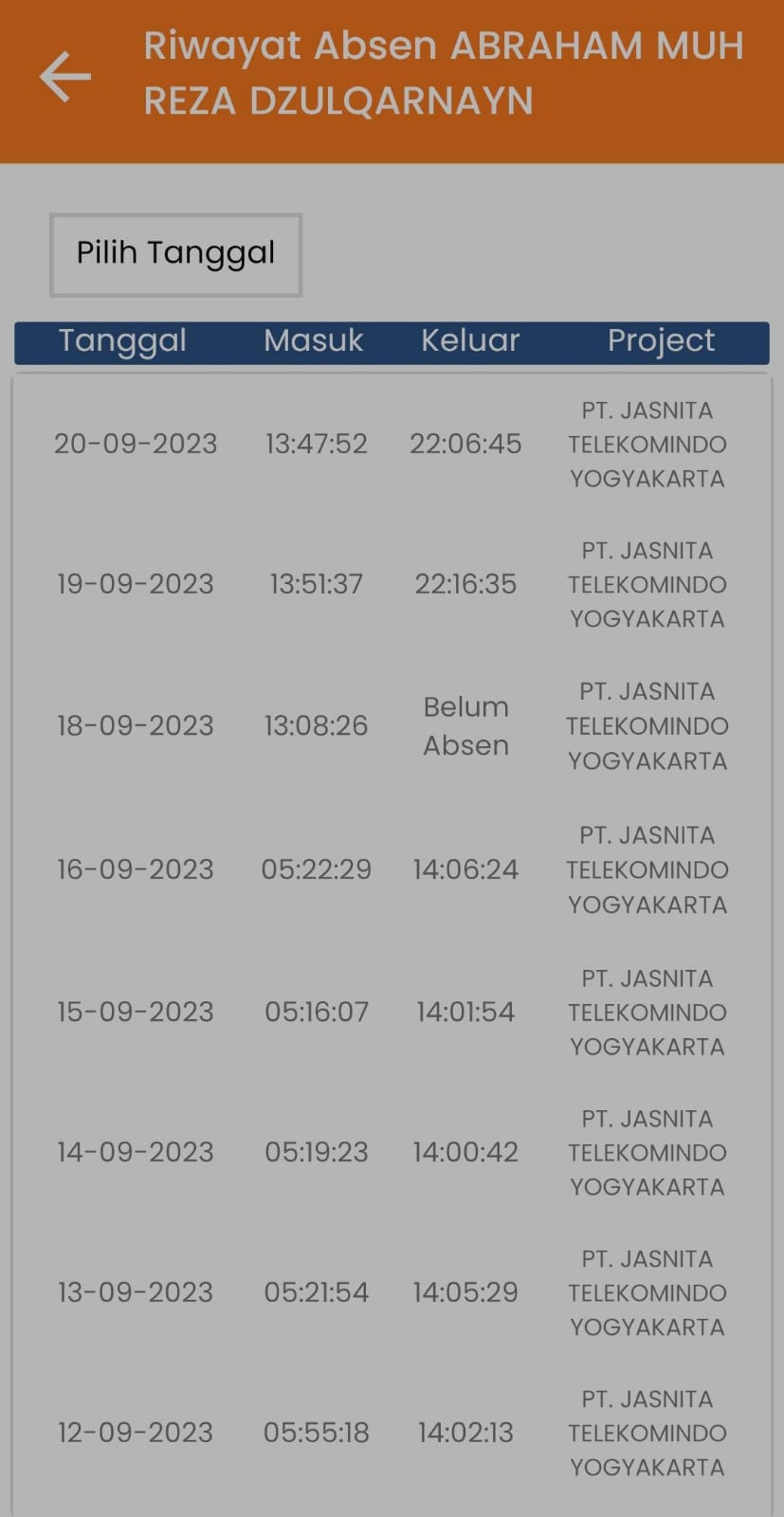The image size is (784, 1517).
Task: Open the Pilih Tanggal date picker
Action: point(175,255)
